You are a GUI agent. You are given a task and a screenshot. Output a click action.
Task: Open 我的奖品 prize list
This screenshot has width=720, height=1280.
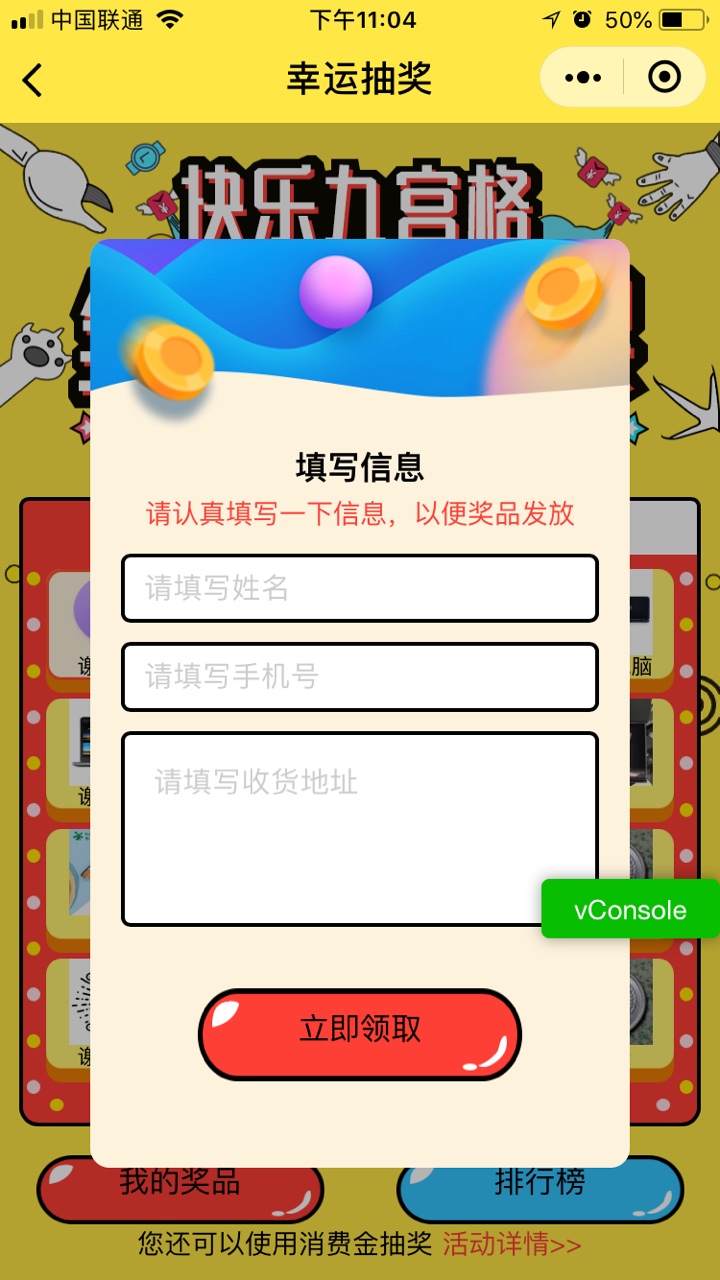[180, 1192]
